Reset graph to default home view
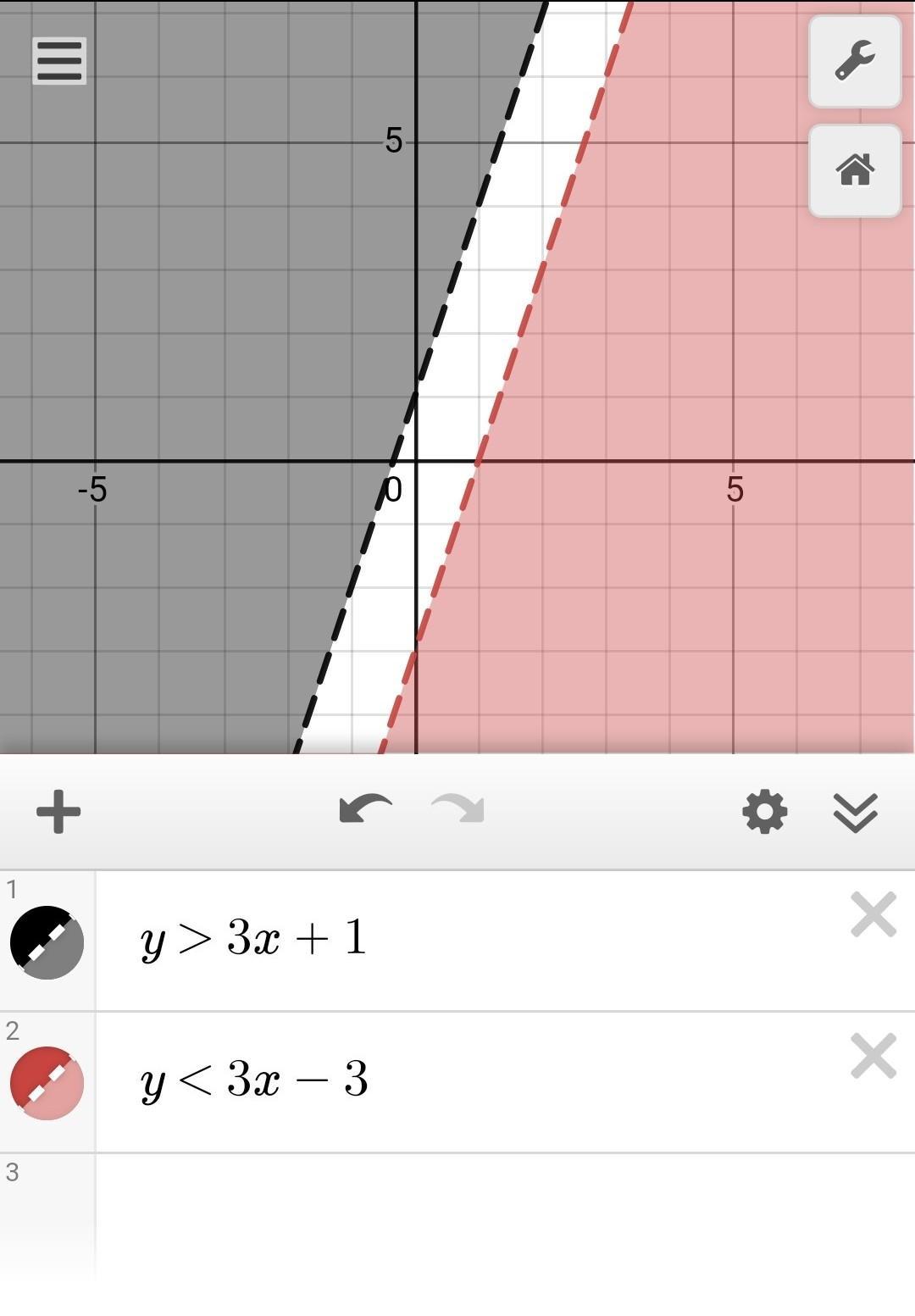The height and width of the screenshot is (1316, 915). pyautogui.click(x=854, y=170)
